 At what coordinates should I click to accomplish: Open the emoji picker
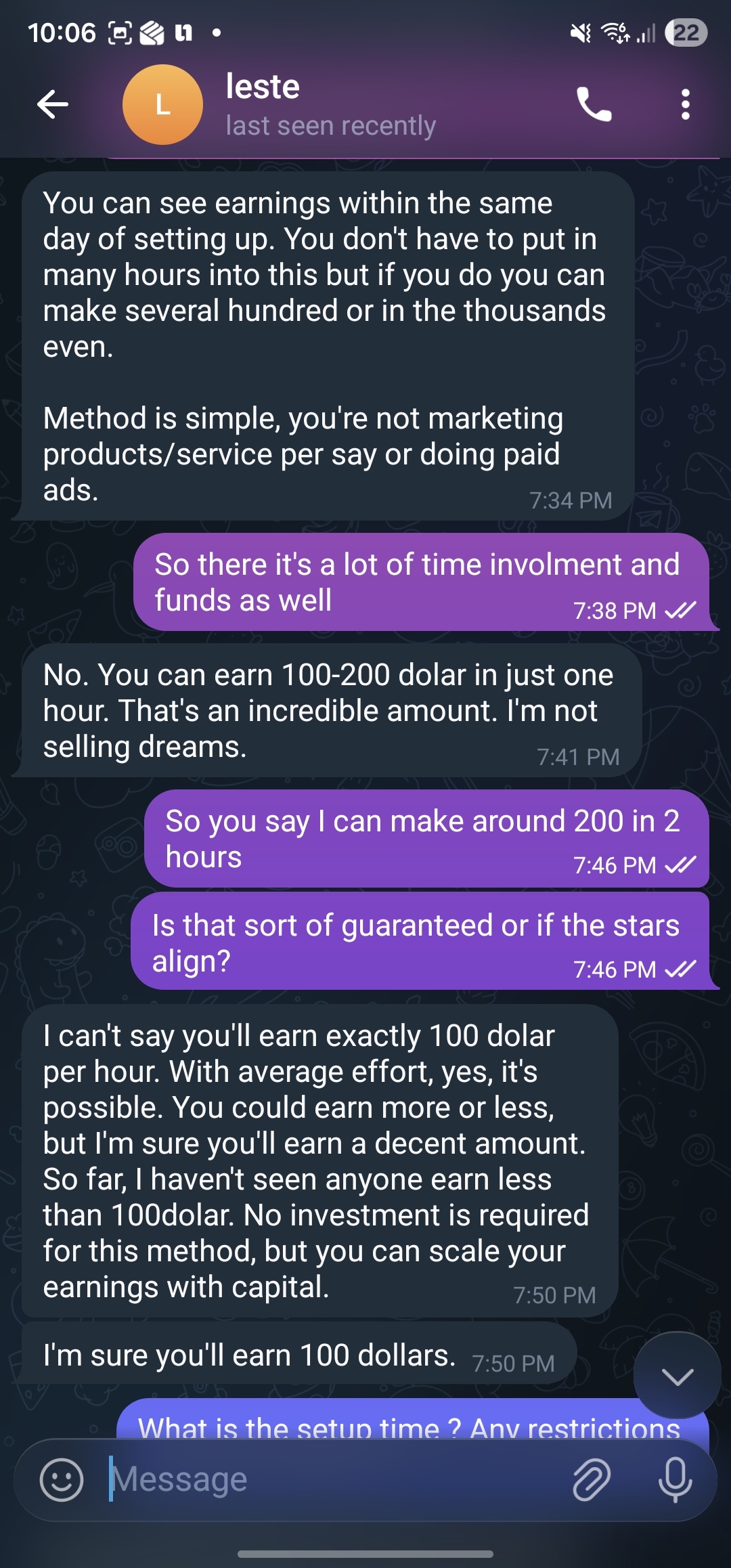point(62,1479)
